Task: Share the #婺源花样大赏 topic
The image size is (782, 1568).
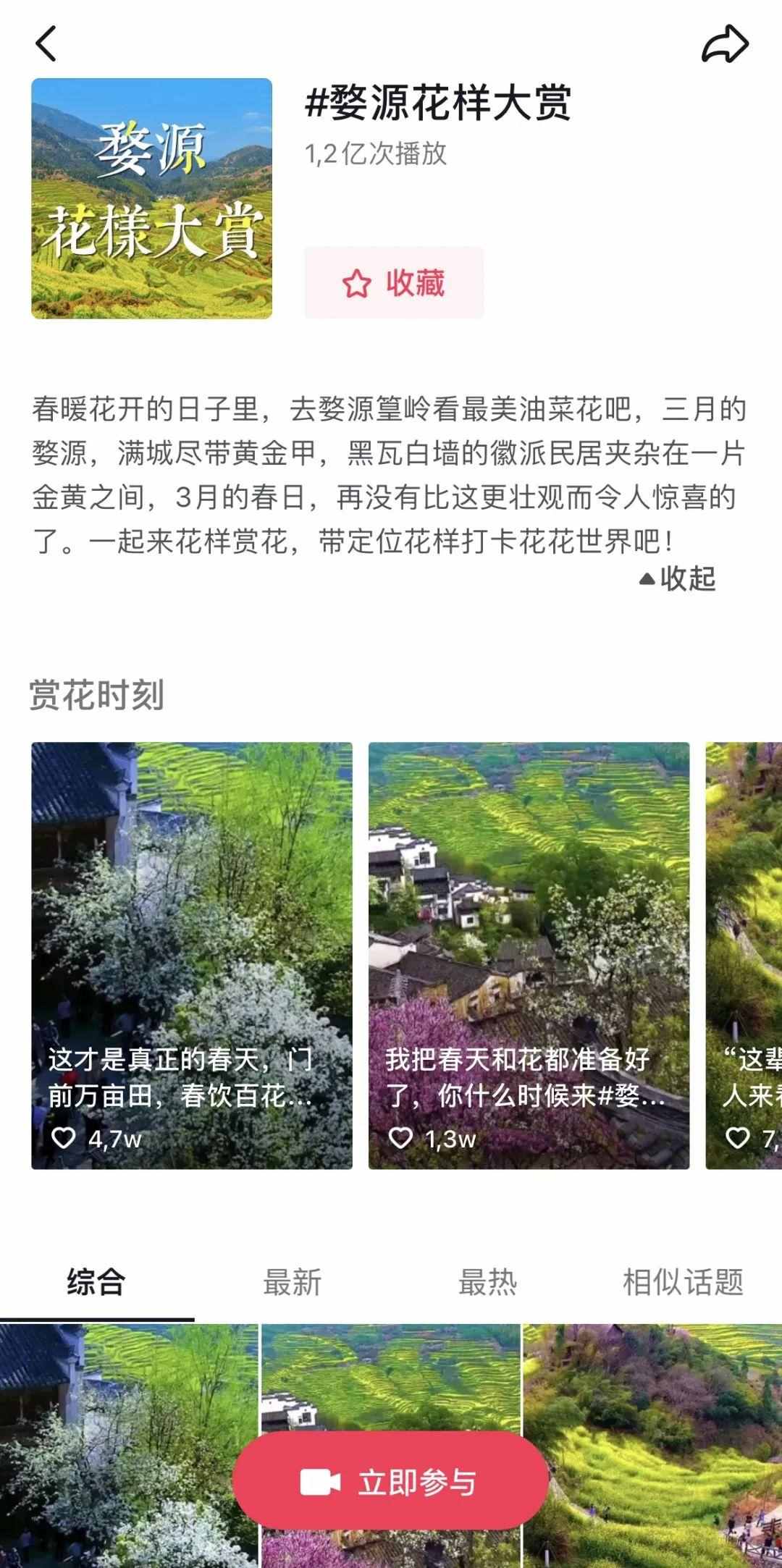Action: tap(724, 43)
